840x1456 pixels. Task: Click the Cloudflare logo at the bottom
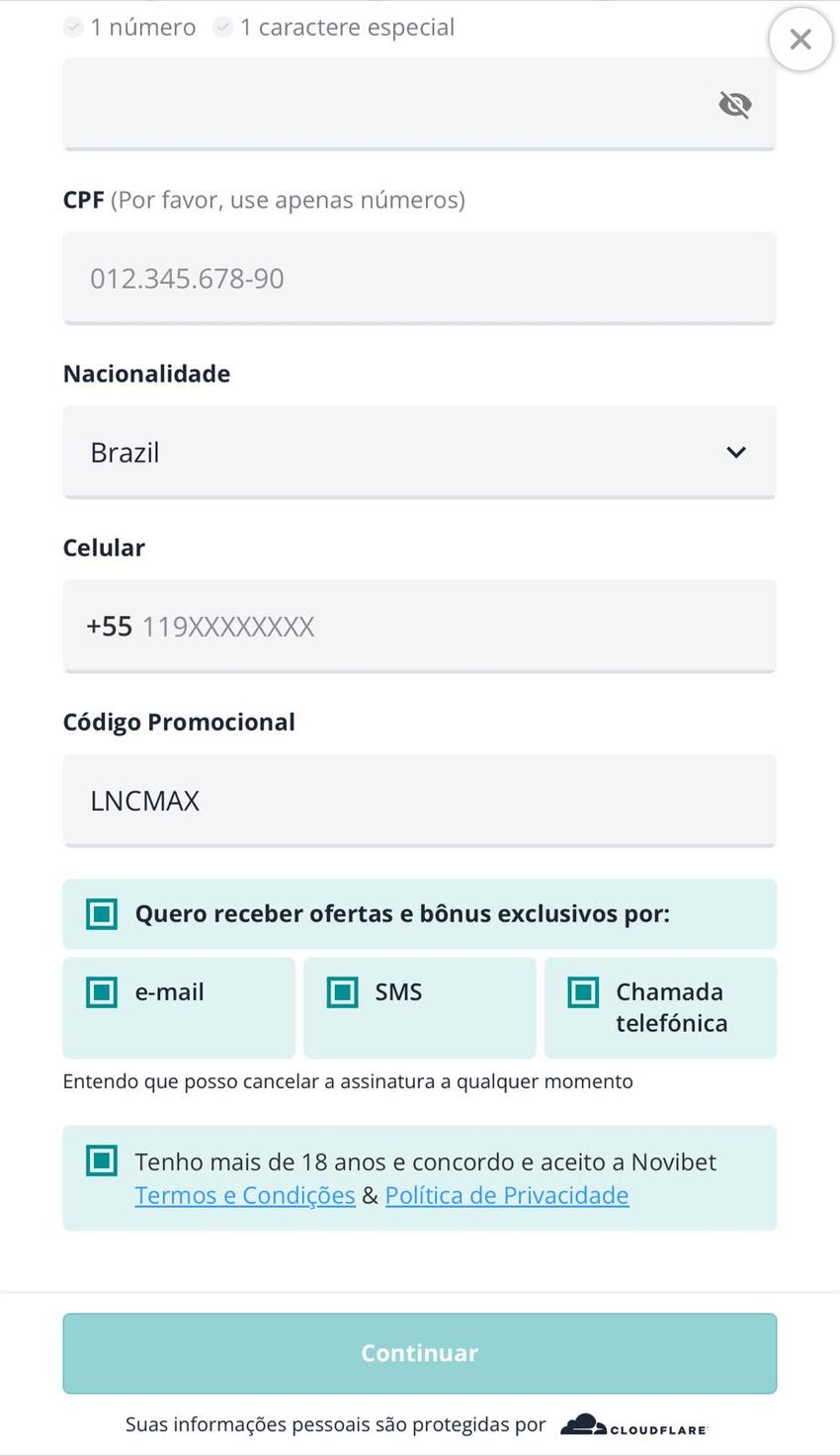click(x=632, y=1424)
